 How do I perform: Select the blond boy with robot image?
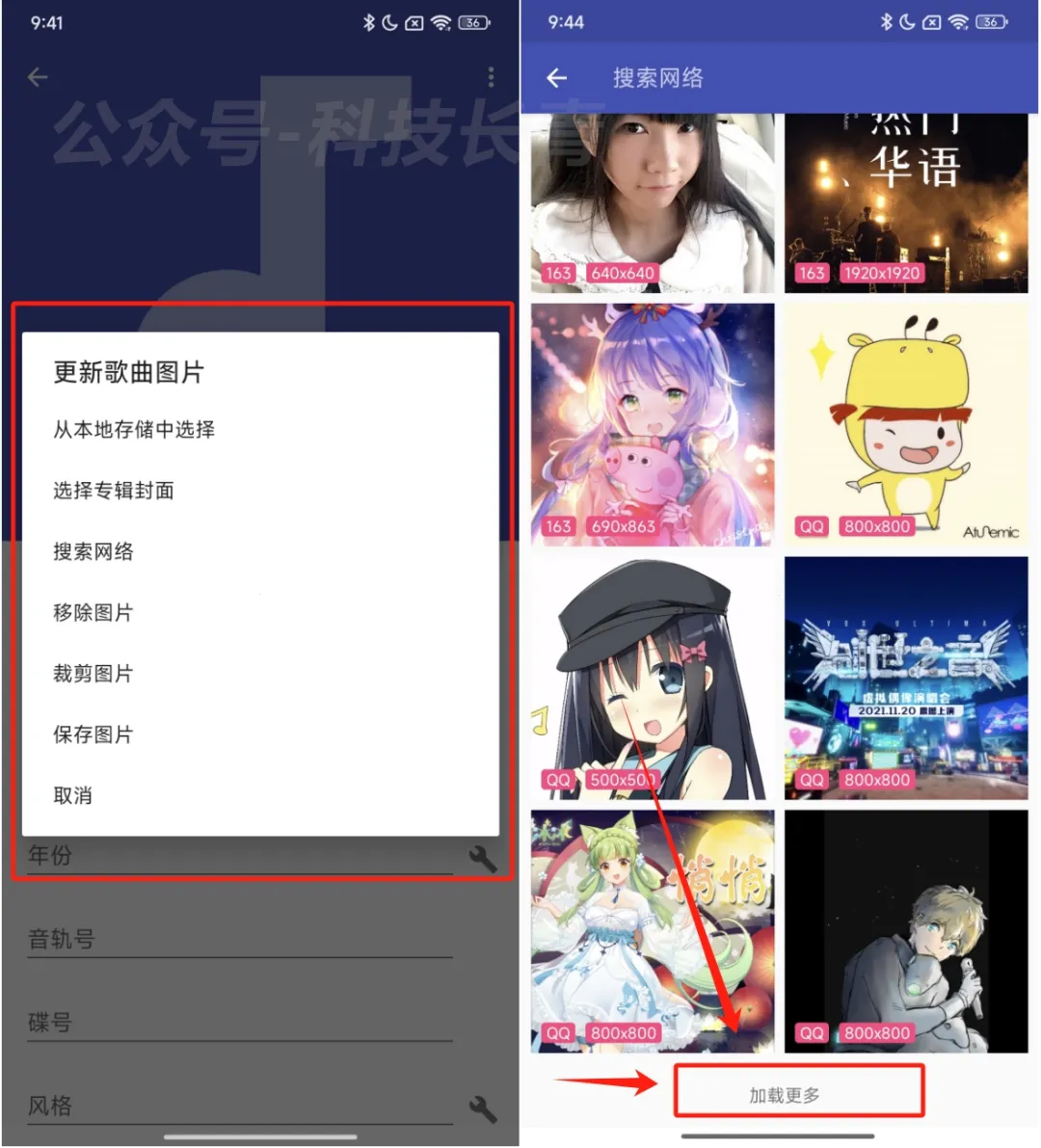tap(906, 931)
